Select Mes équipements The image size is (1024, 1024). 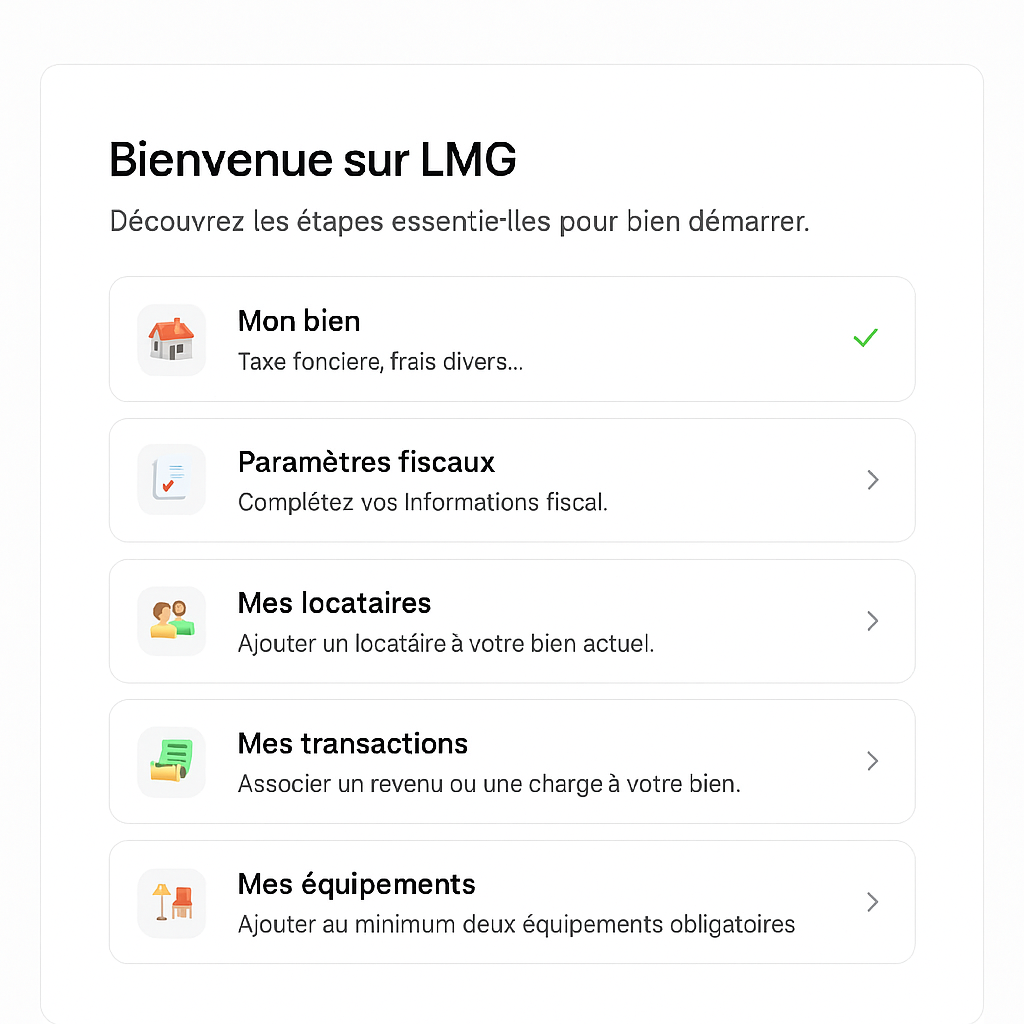(512, 902)
